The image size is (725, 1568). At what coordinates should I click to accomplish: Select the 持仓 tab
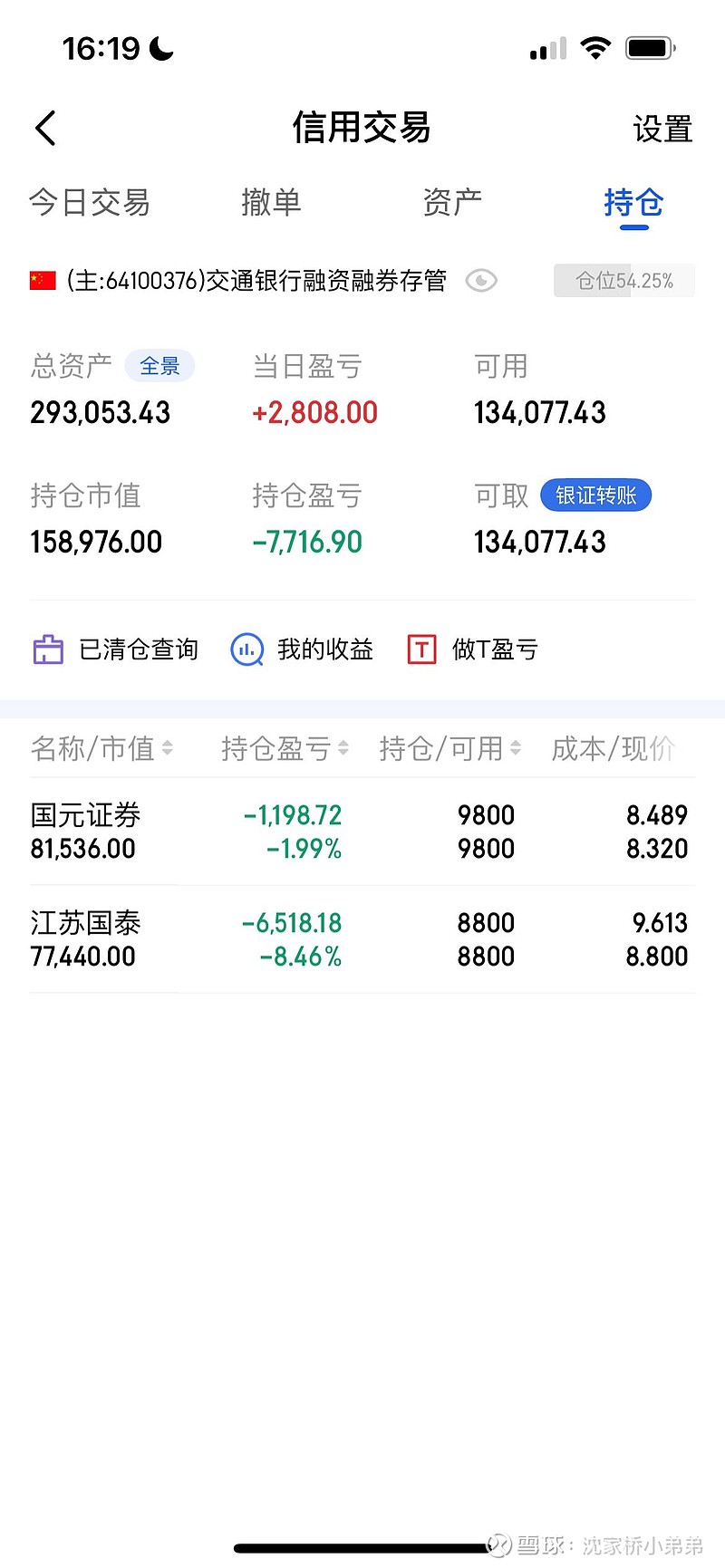(x=633, y=202)
